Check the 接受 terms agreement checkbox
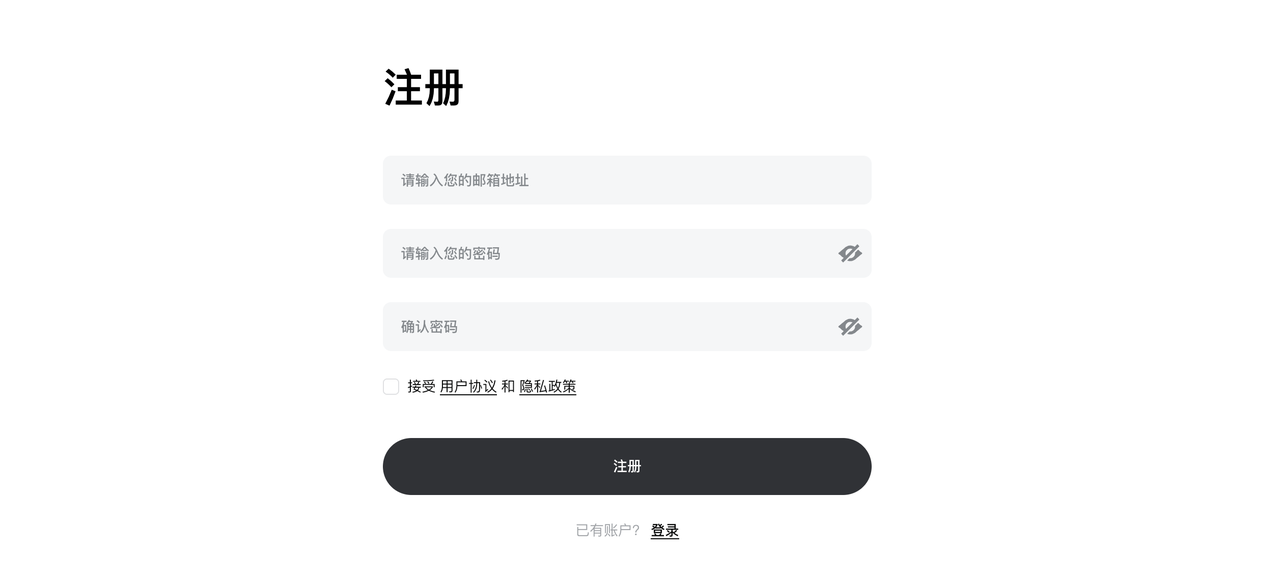 coord(391,387)
